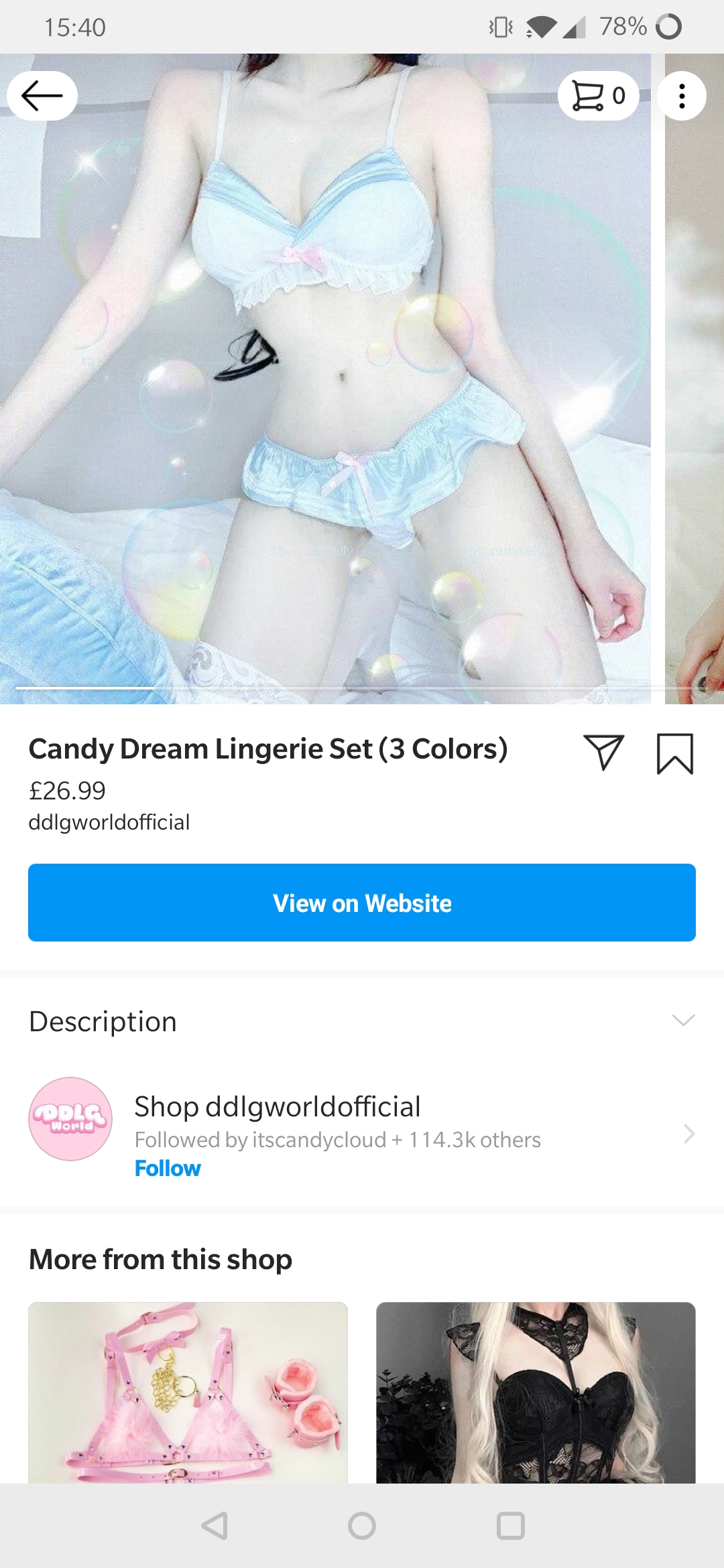Screen dimensions: 724x1568
Task: Follow ddlgworldofficial shop
Action: coord(168,1168)
